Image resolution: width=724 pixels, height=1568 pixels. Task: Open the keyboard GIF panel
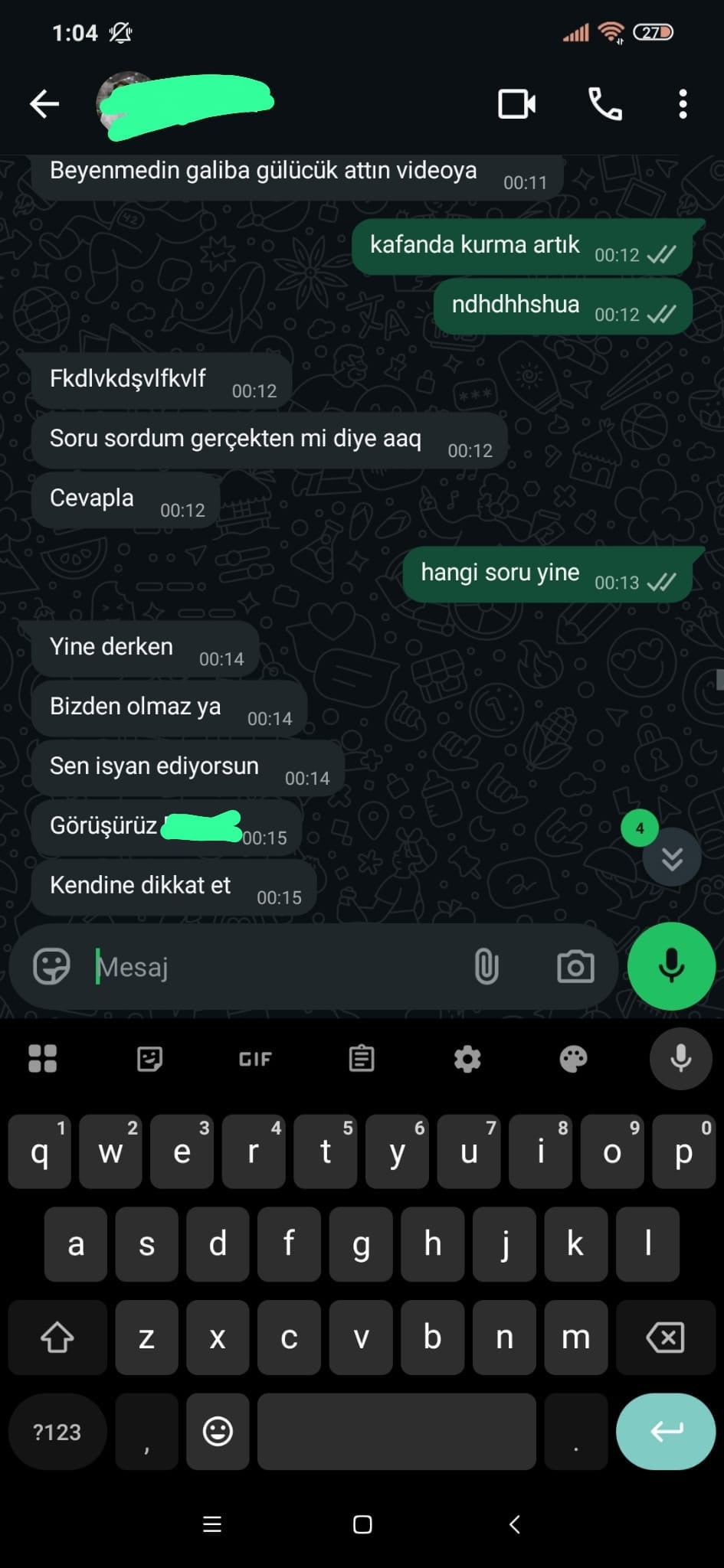[255, 1059]
